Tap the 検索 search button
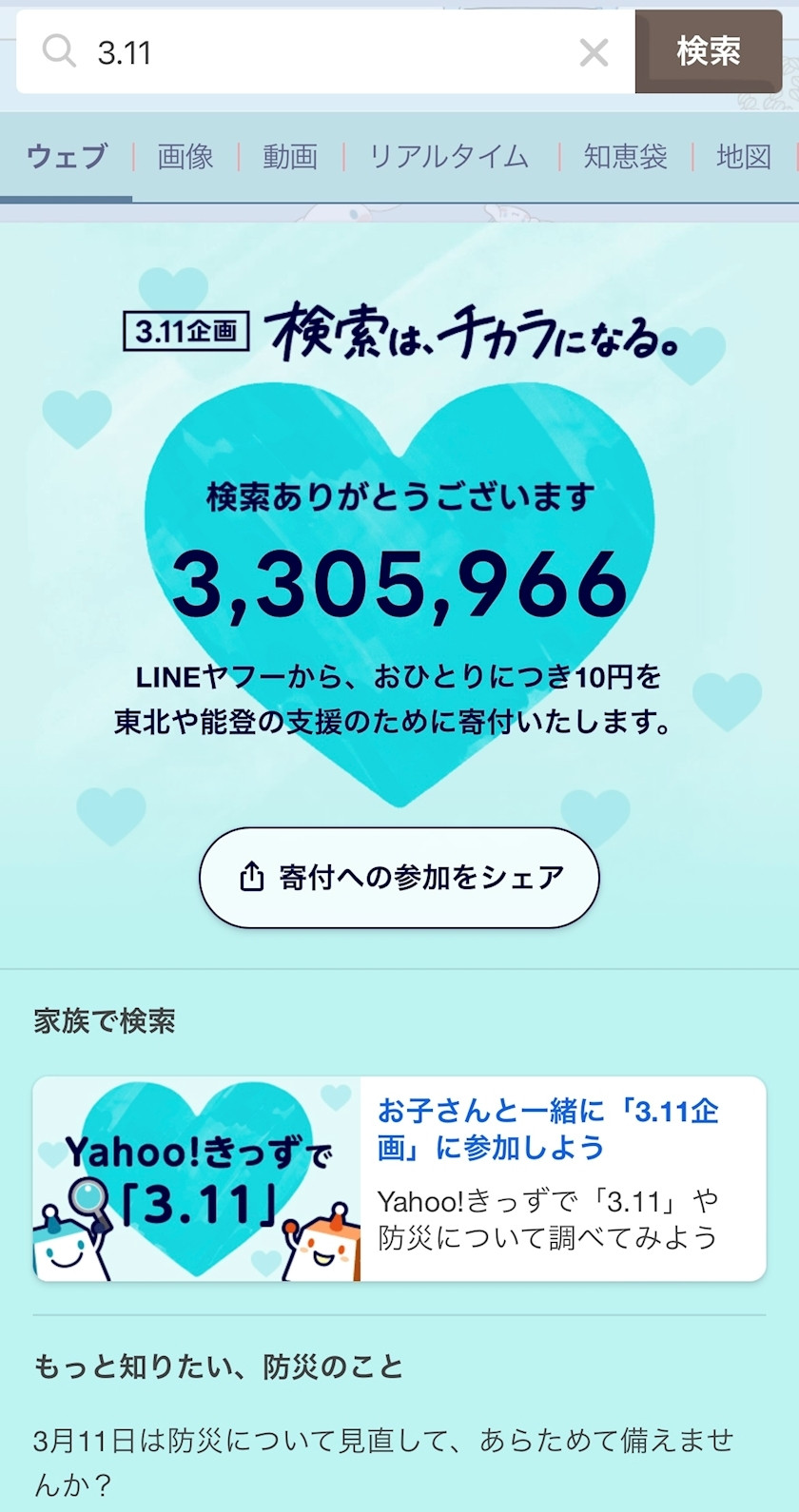 (708, 51)
